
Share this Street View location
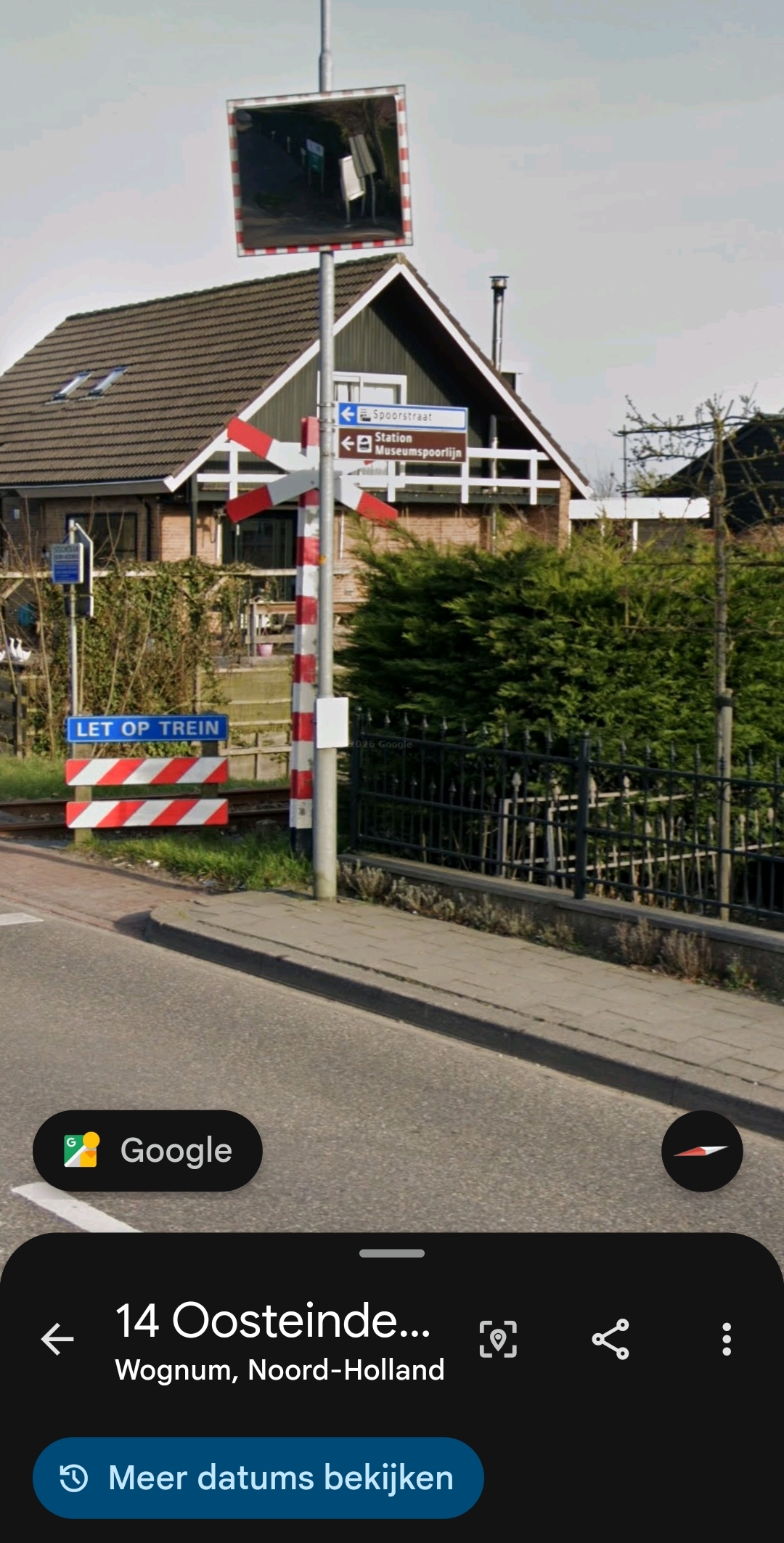(611, 1339)
